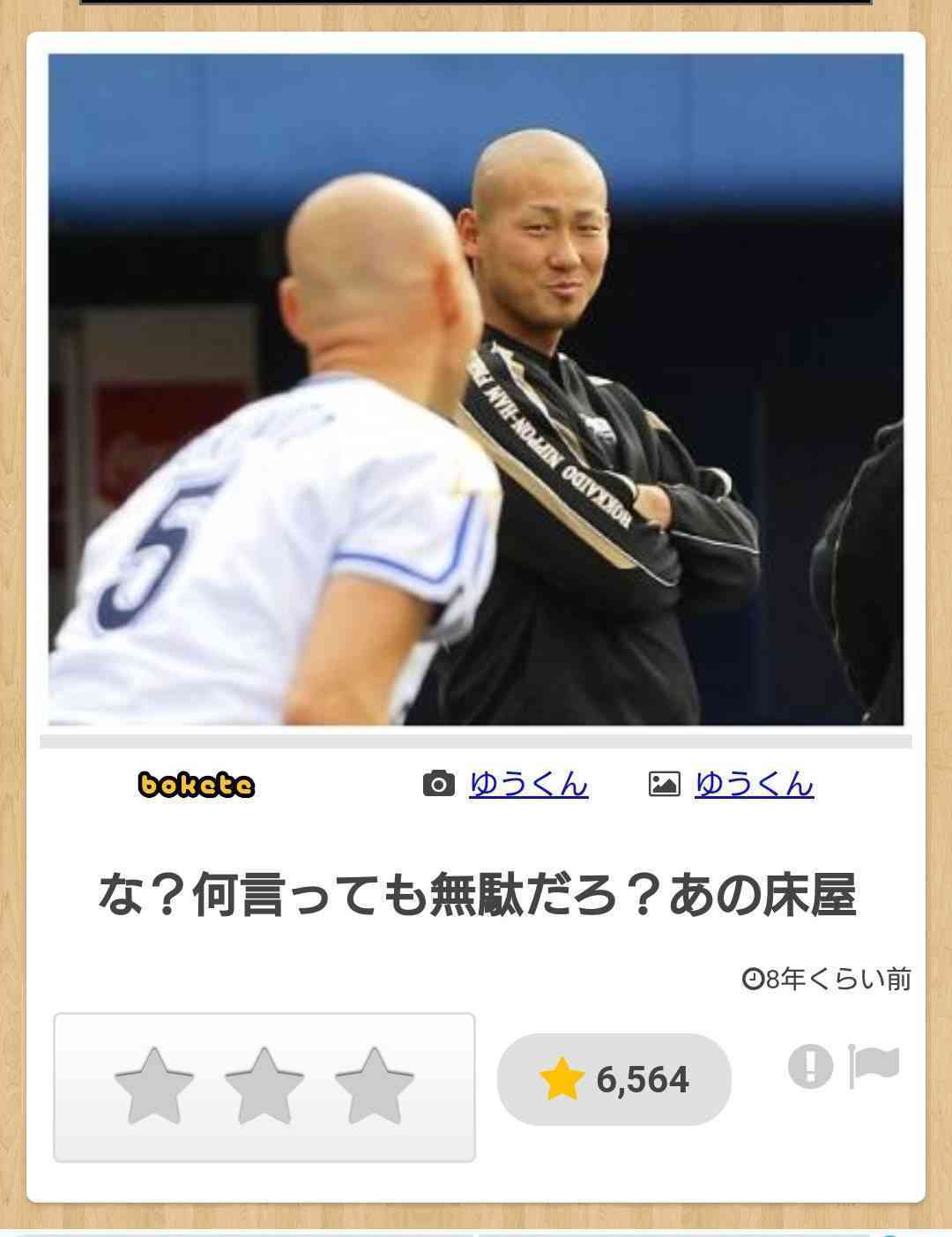The width and height of the screenshot is (952, 1237).
Task: Open the caption な？何言っても無駄だろ？あの床屋
Action: tap(476, 896)
